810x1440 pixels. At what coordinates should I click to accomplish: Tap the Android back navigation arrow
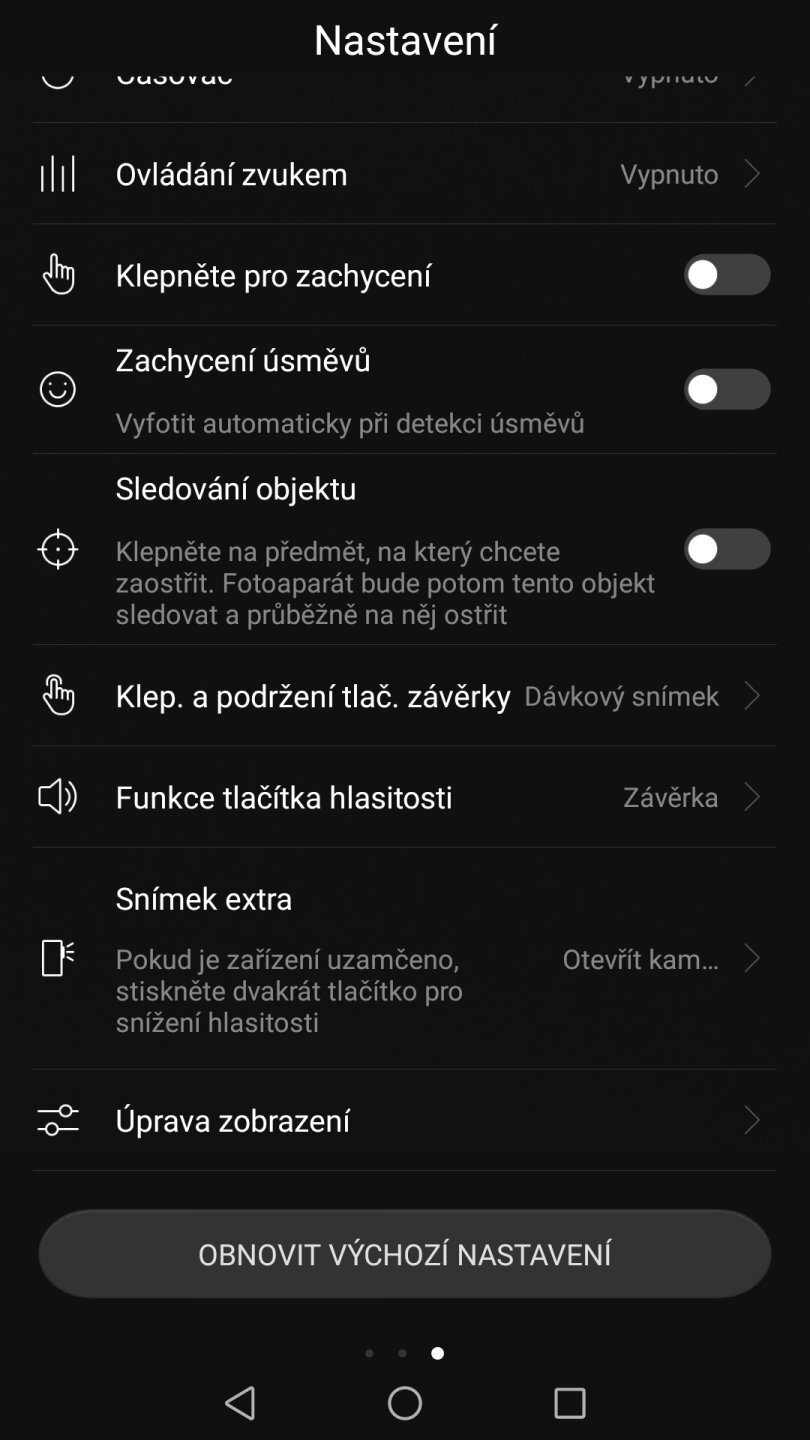(x=240, y=1403)
